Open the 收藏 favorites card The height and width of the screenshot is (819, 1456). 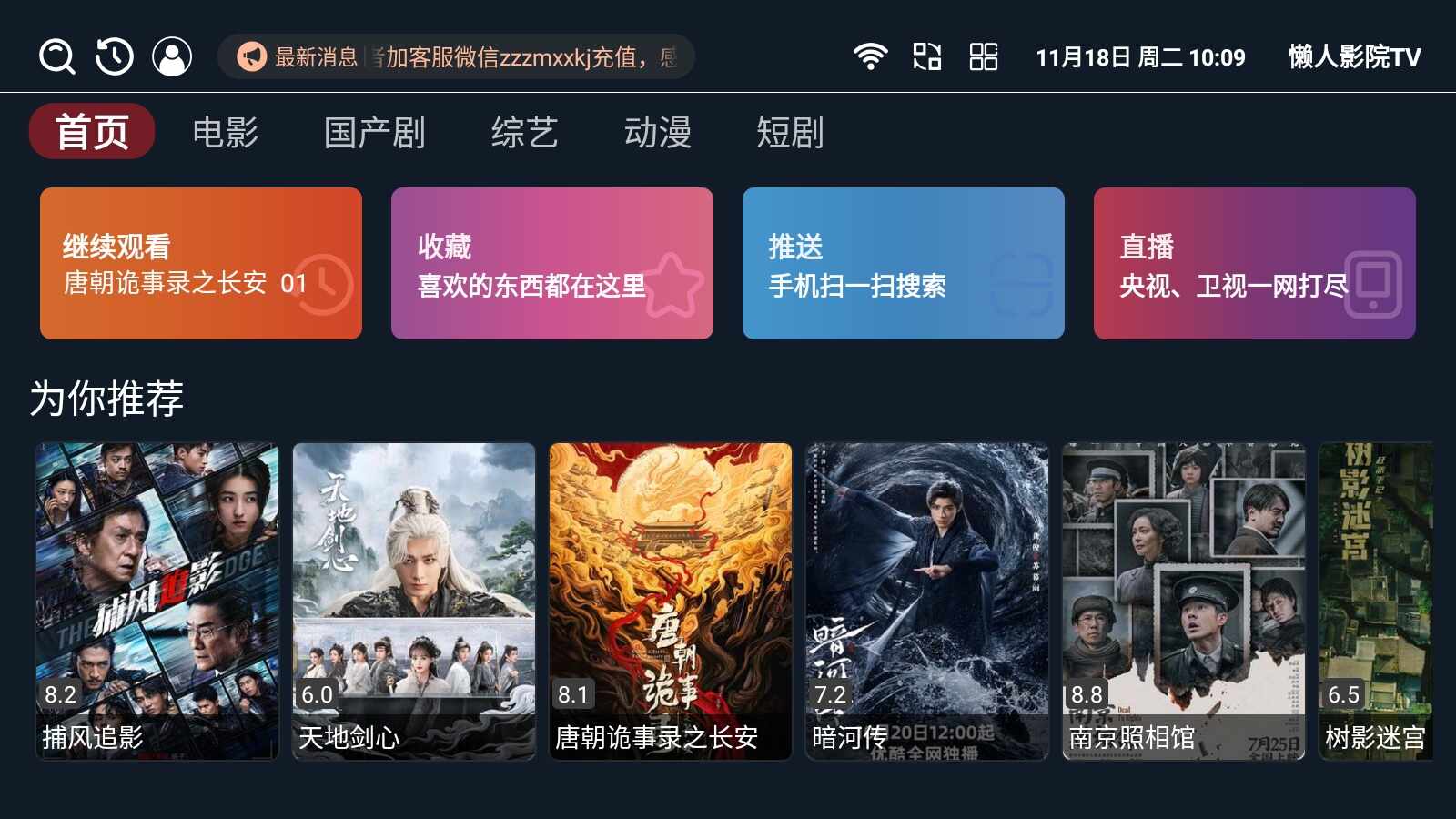[551, 264]
